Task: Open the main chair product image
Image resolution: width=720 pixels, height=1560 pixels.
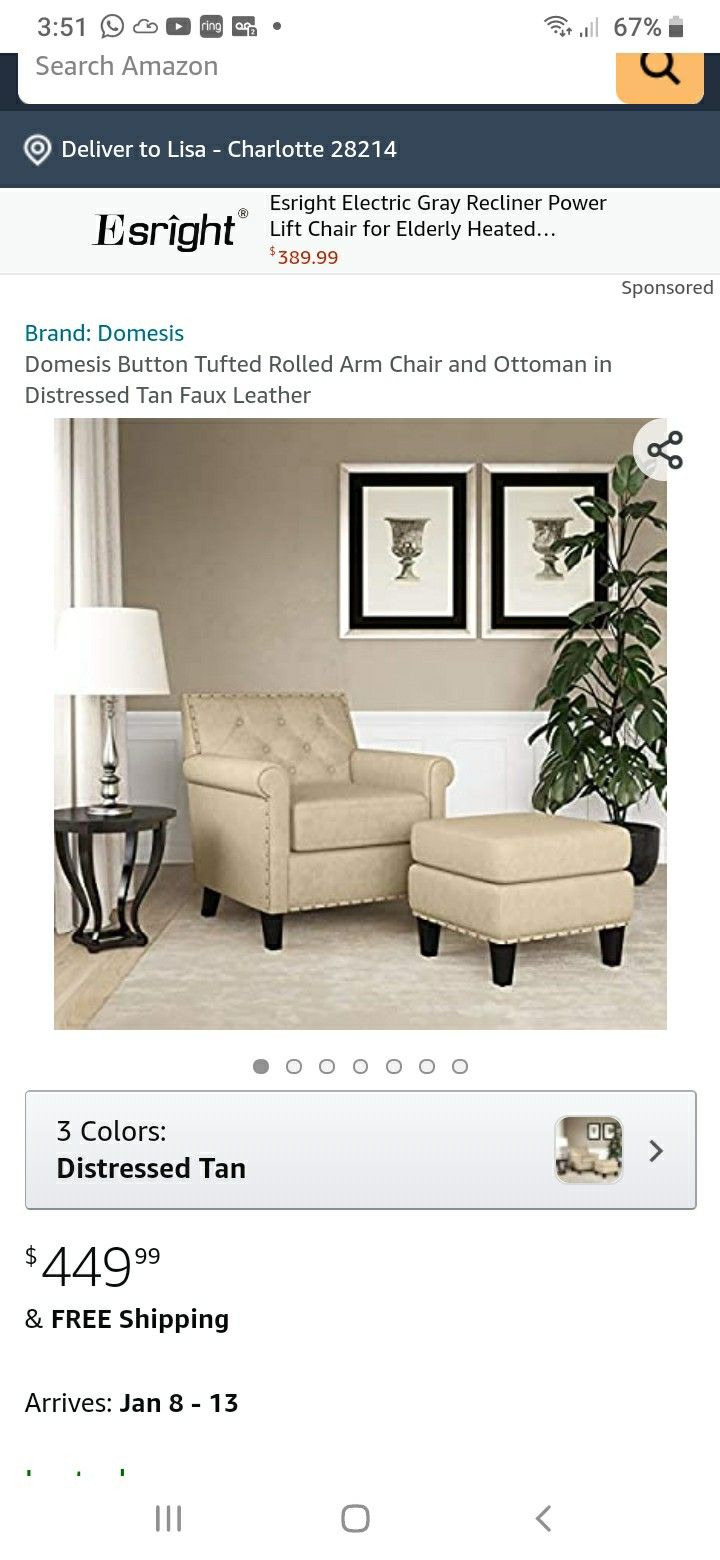Action: coord(360,723)
